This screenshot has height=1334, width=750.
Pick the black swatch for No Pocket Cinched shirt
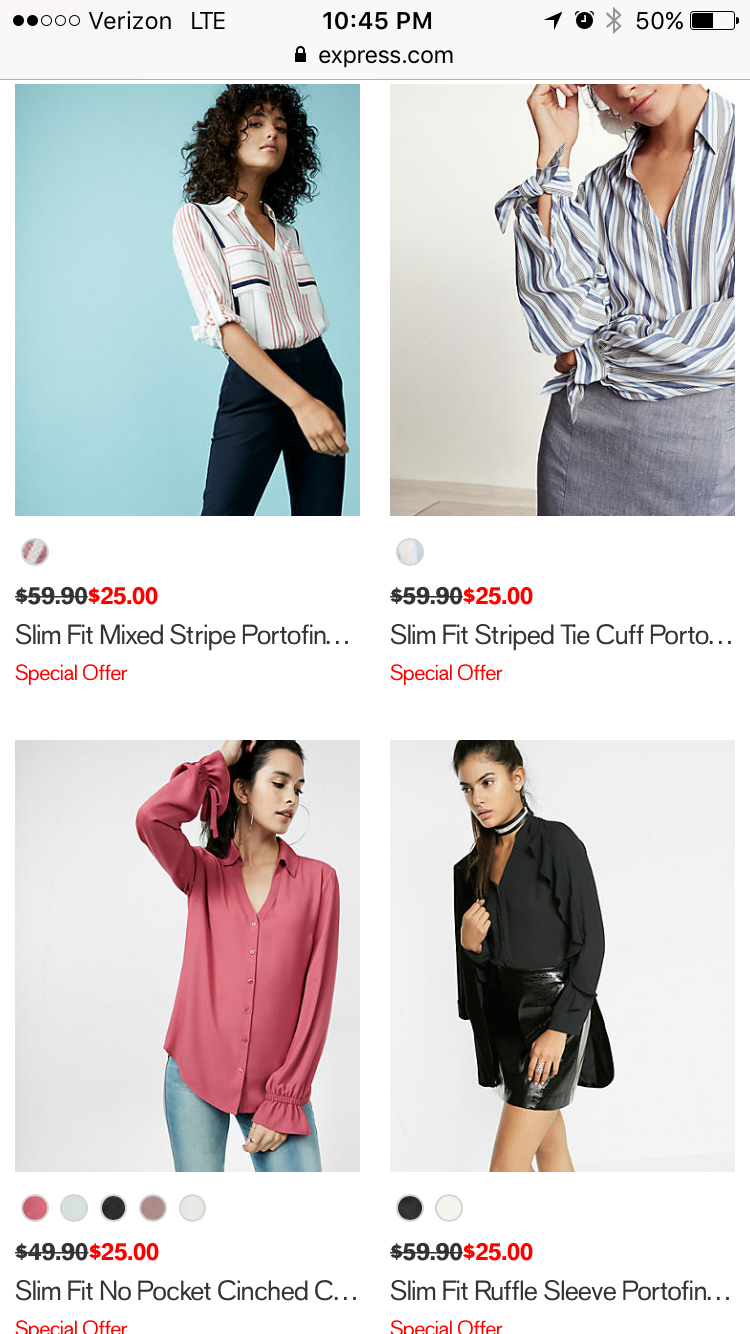click(113, 1208)
